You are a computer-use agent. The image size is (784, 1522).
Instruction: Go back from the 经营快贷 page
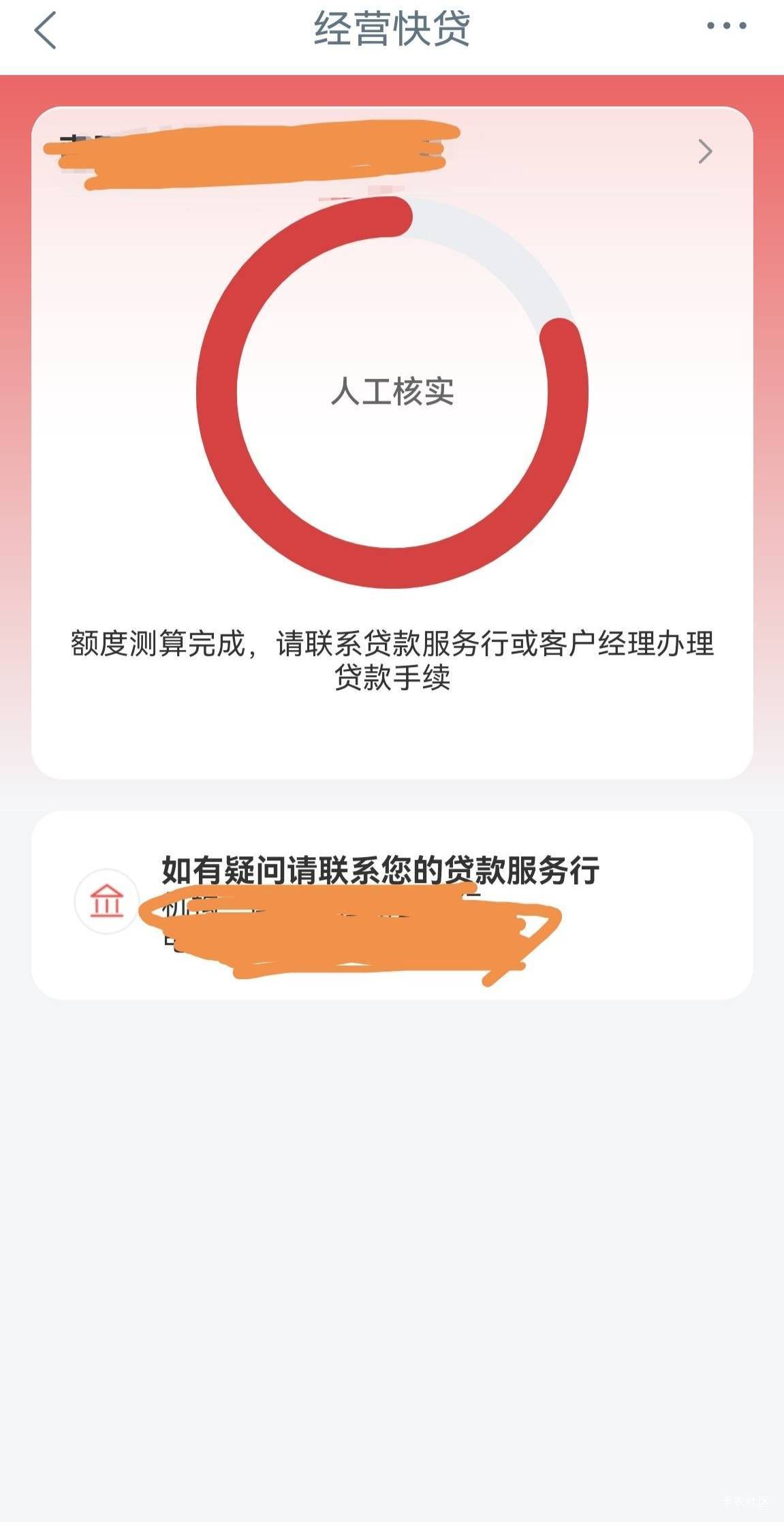tap(45, 31)
